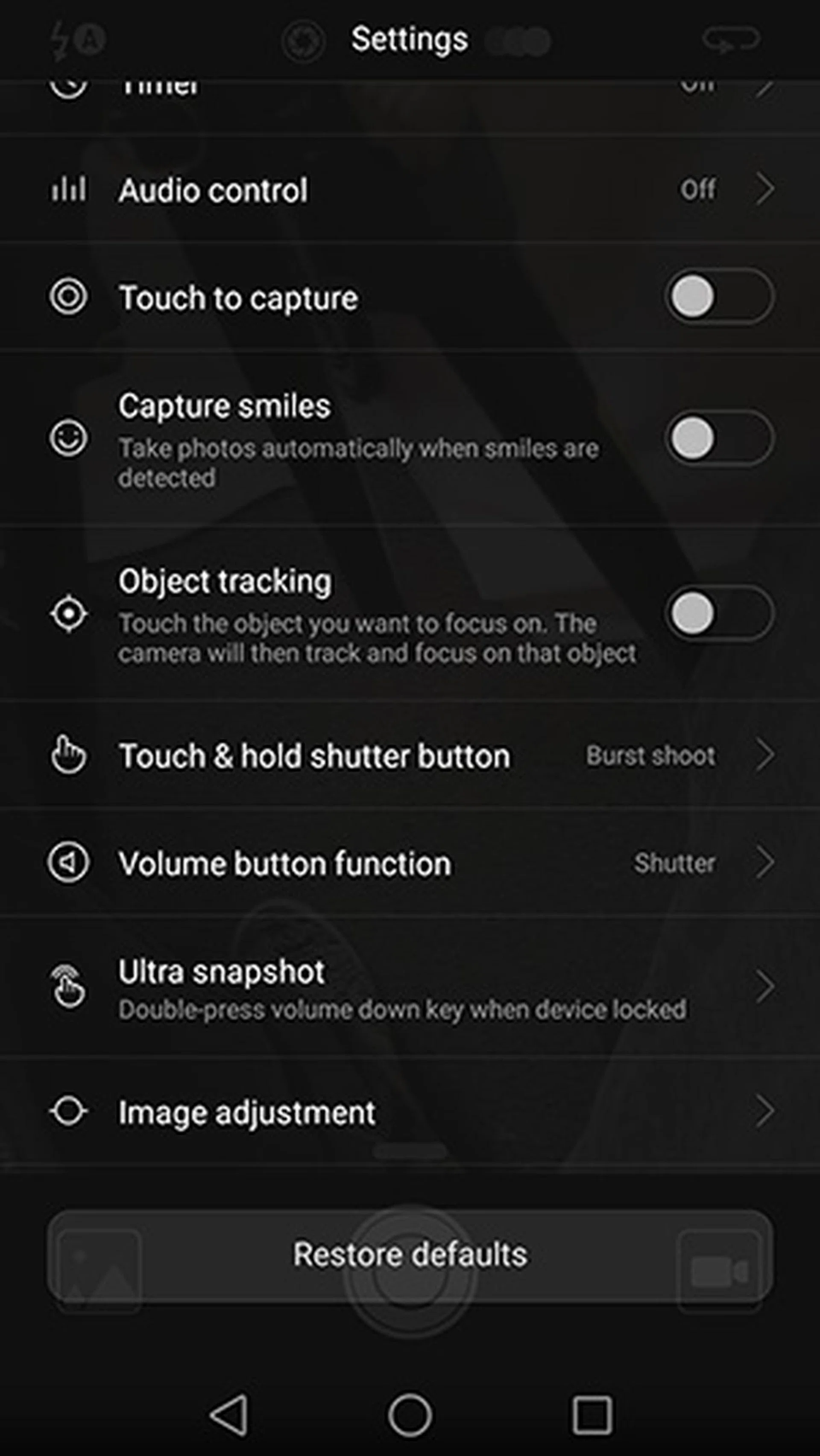The image size is (820, 1456).
Task: Tap Restore defaults button
Action: [x=410, y=1255]
